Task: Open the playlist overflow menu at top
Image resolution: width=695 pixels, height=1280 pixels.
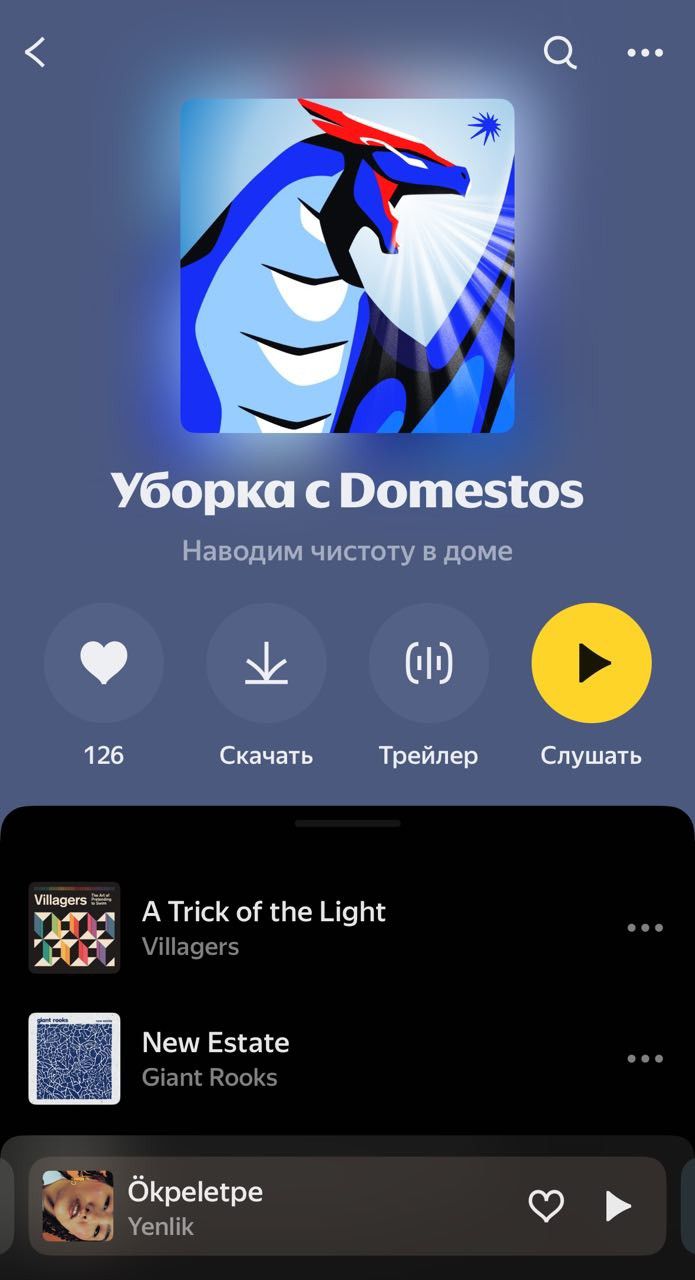Action: pyautogui.click(x=645, y=53)
